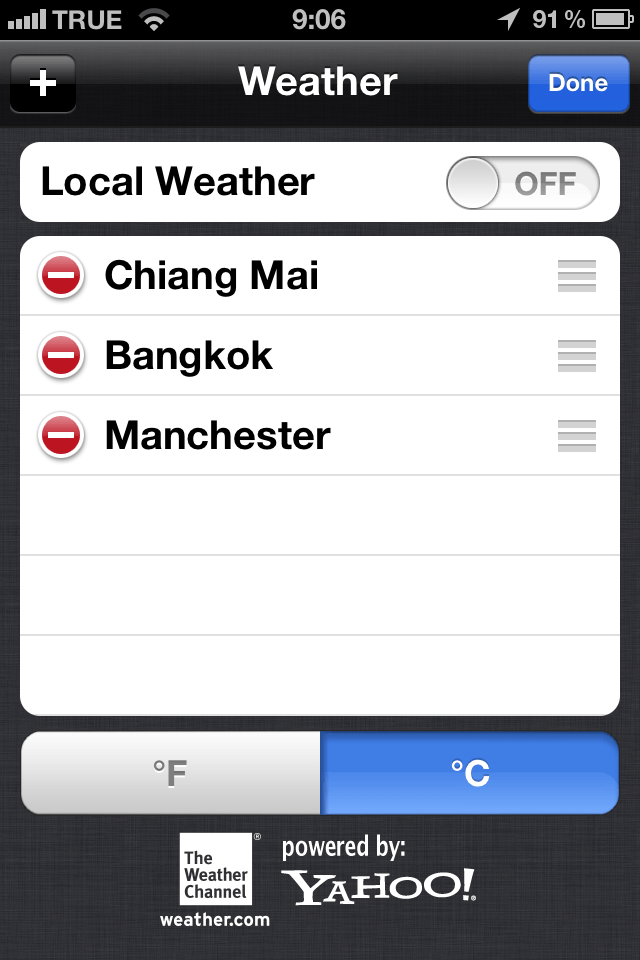Delete Chiang Mai using red minus icon
Image resolution: width=640 pixels, height=960 pixels.
pyautogui.click(x=61, y=276)
